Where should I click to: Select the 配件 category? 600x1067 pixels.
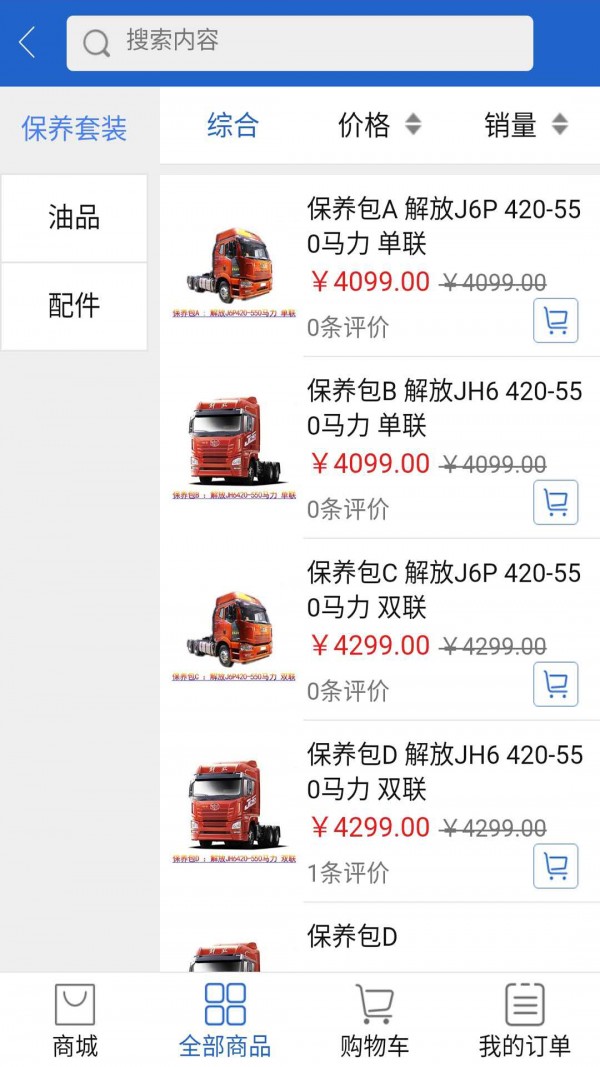coord(75,306)
